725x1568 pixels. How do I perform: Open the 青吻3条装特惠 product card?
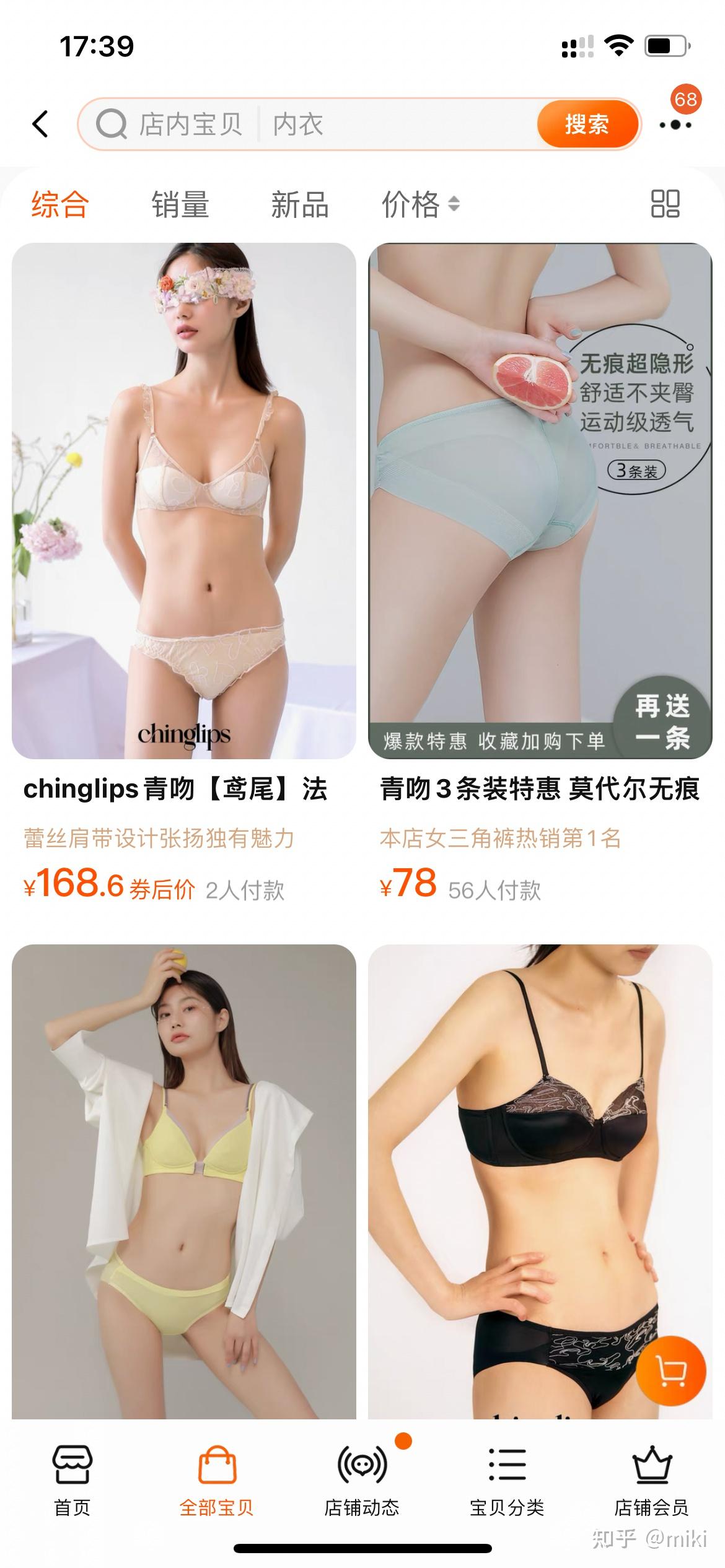click(540, 502)
